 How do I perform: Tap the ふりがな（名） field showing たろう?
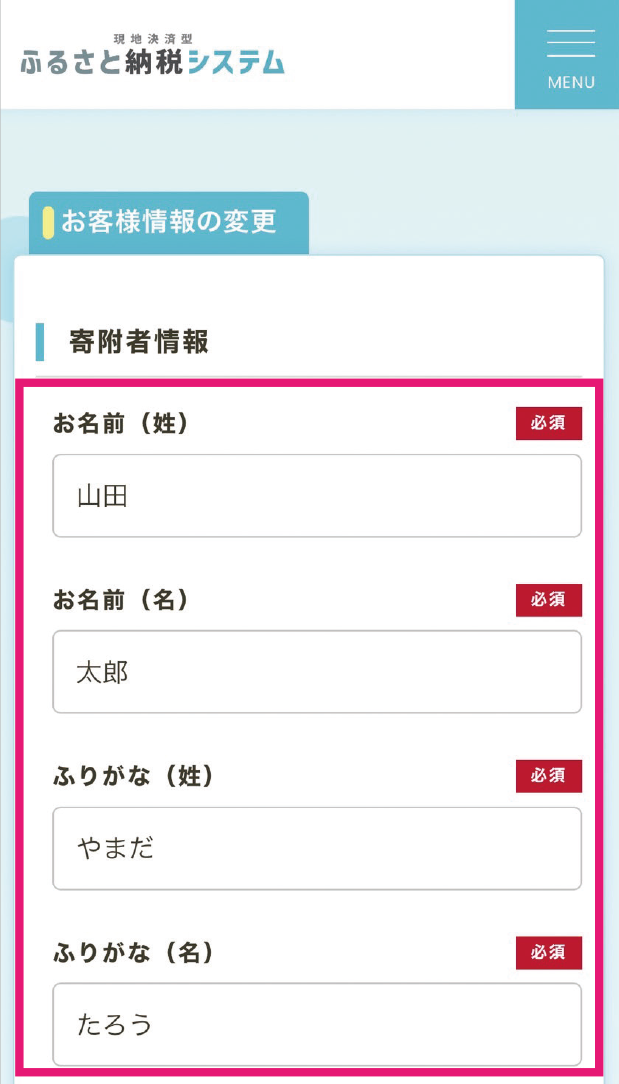317,1025
